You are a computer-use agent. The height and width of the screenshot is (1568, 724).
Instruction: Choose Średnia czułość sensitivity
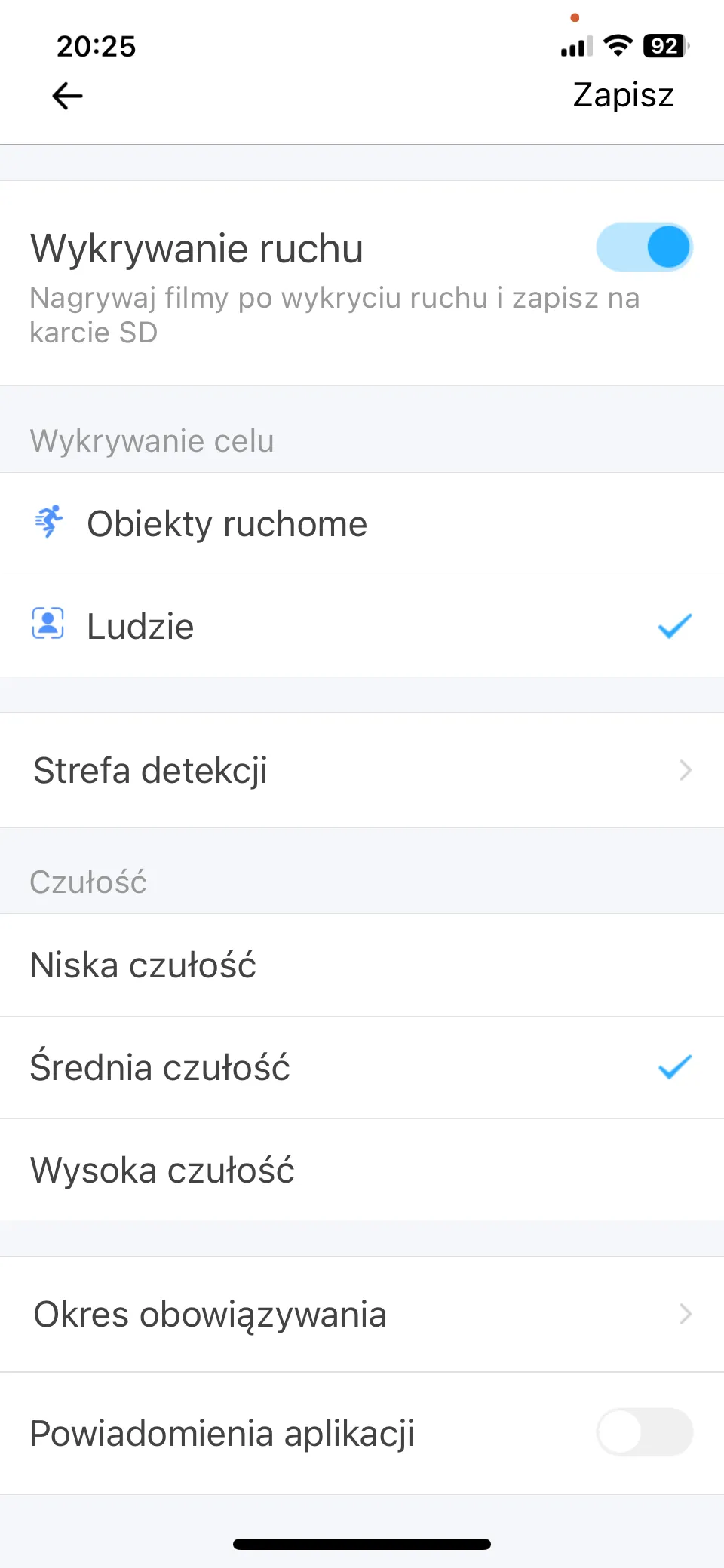362,1068
